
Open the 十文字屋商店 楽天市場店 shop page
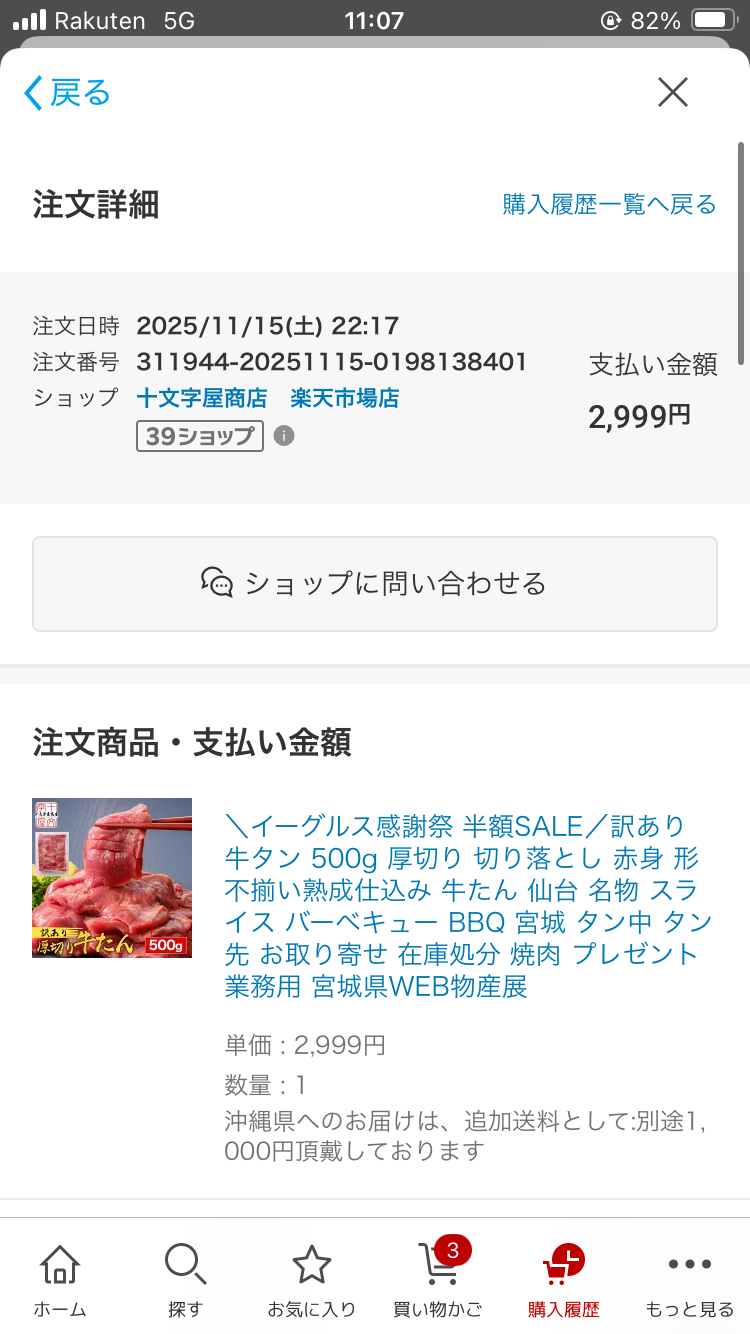click(267, 398)
